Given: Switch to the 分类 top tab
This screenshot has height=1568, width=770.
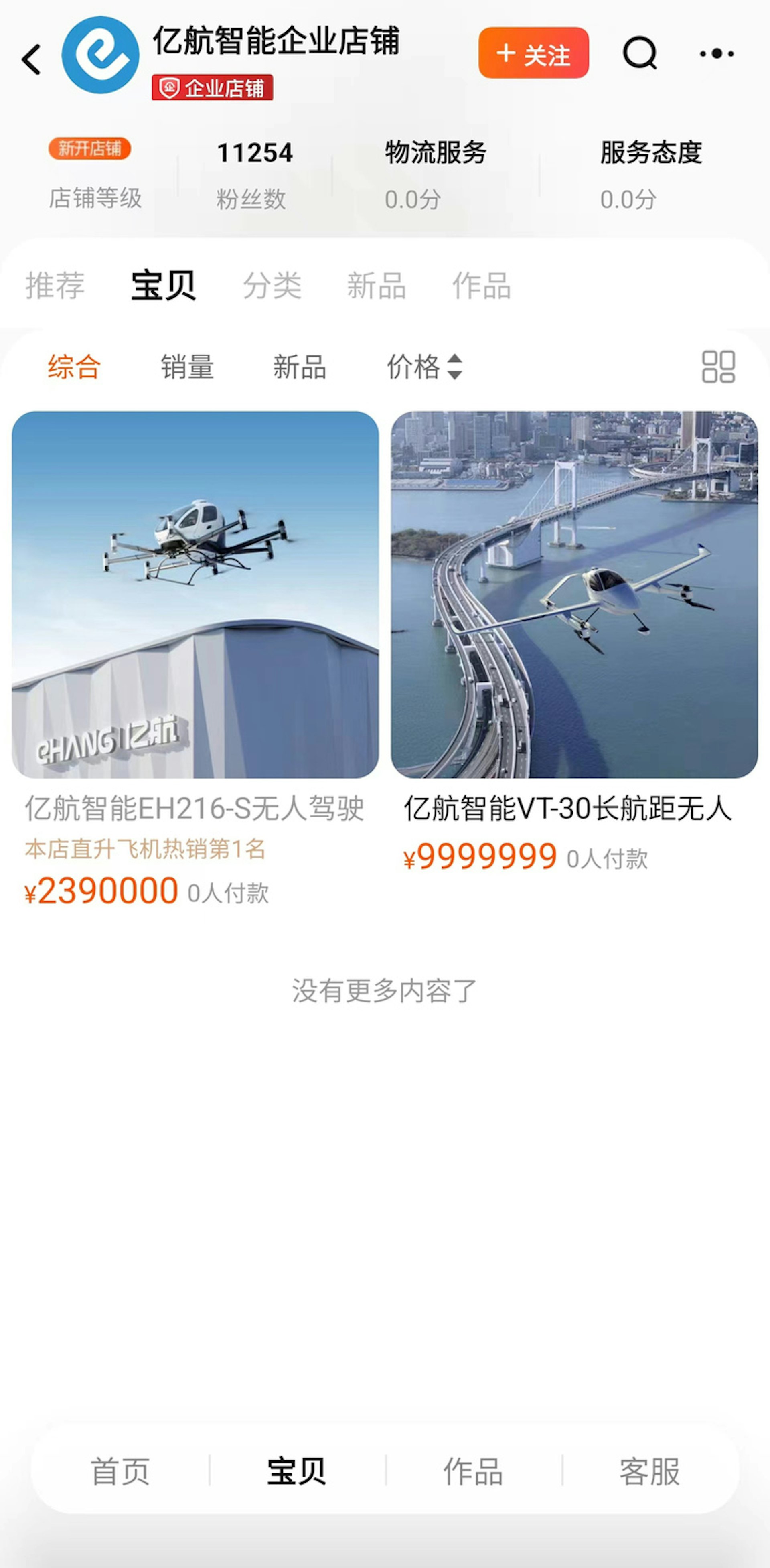Looking at the screenshot, I should point(272,286).
